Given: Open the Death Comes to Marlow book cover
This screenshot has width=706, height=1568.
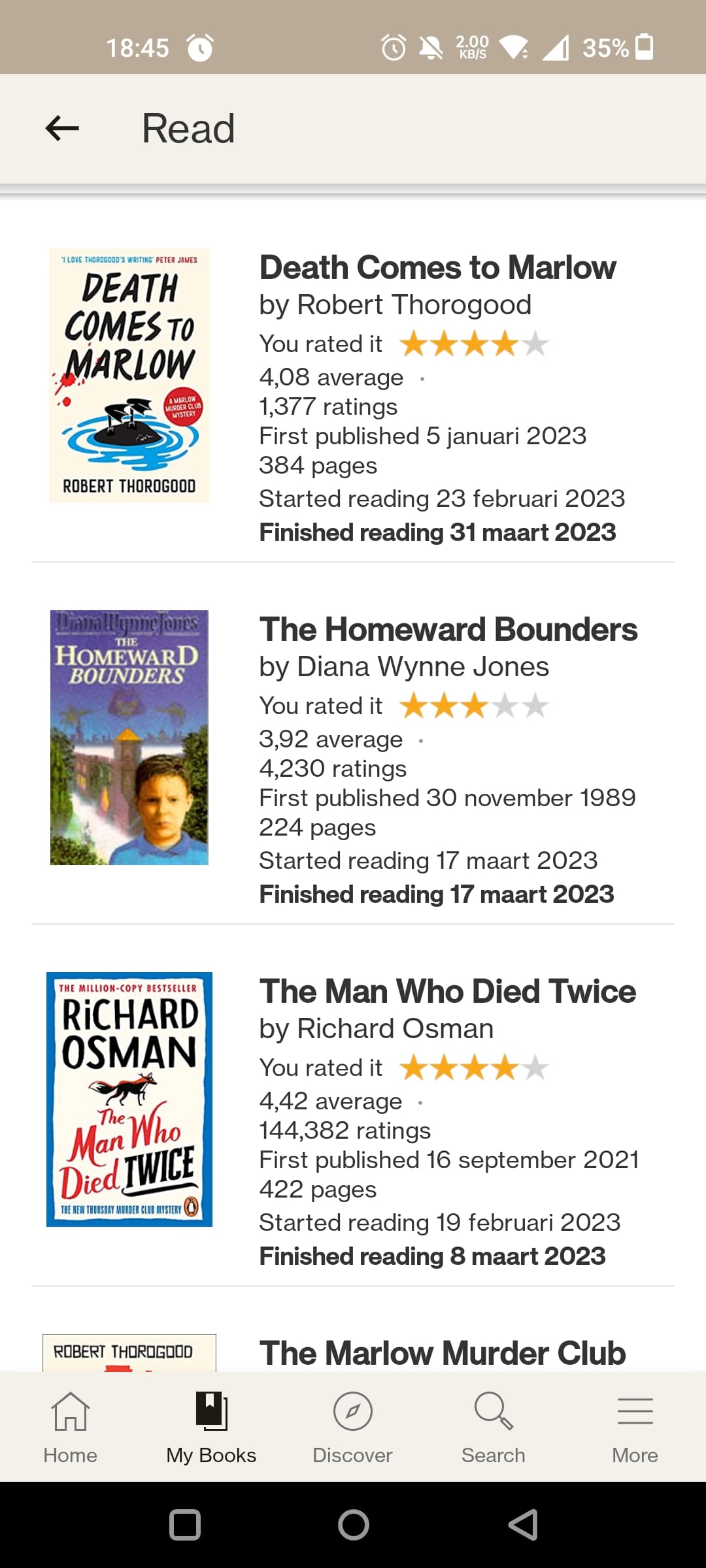Looking at the screenshot, I should [x=129, y=376].
